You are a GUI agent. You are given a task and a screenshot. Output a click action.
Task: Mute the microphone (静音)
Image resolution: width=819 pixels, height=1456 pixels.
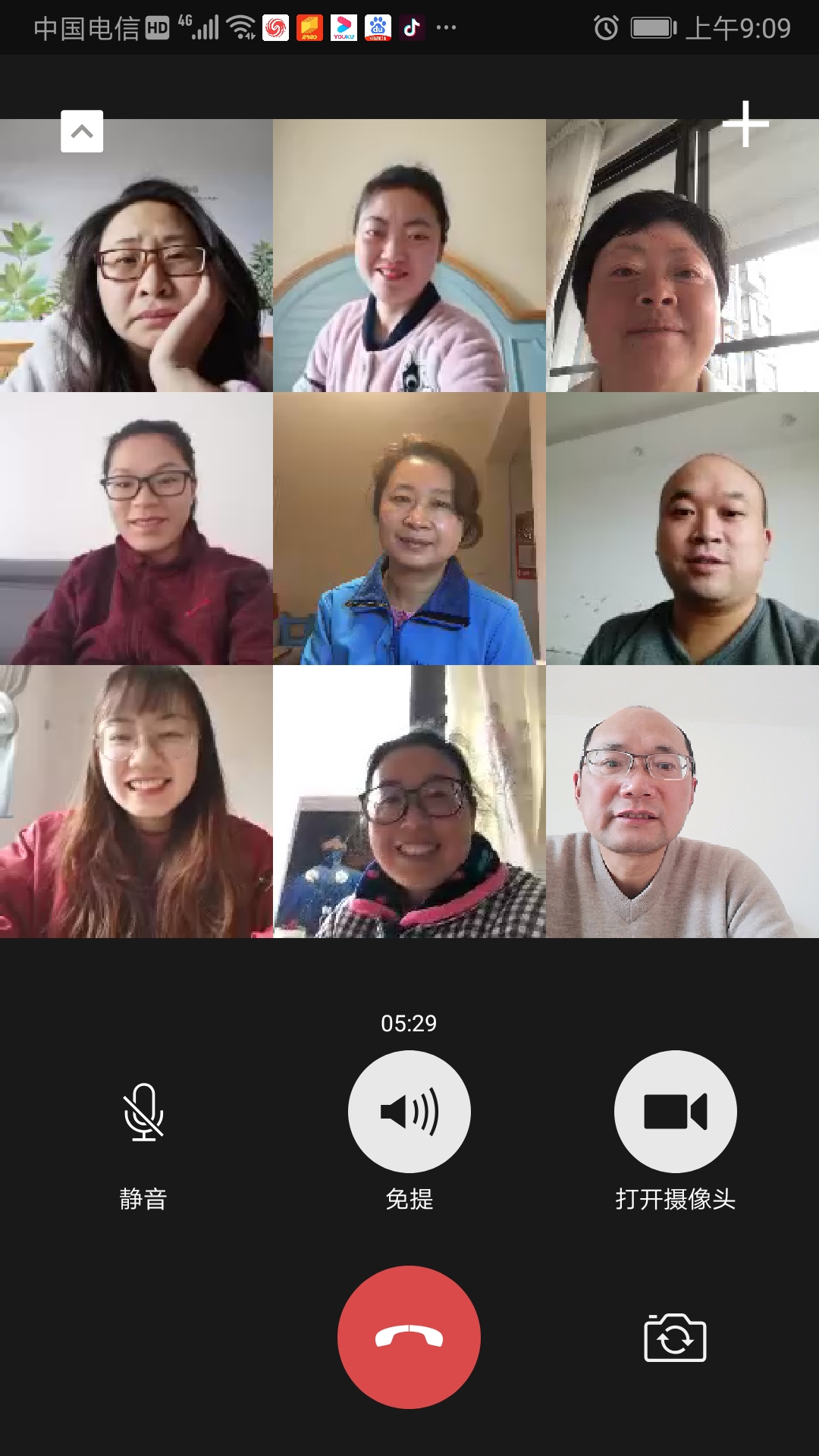pos(143,1112)
